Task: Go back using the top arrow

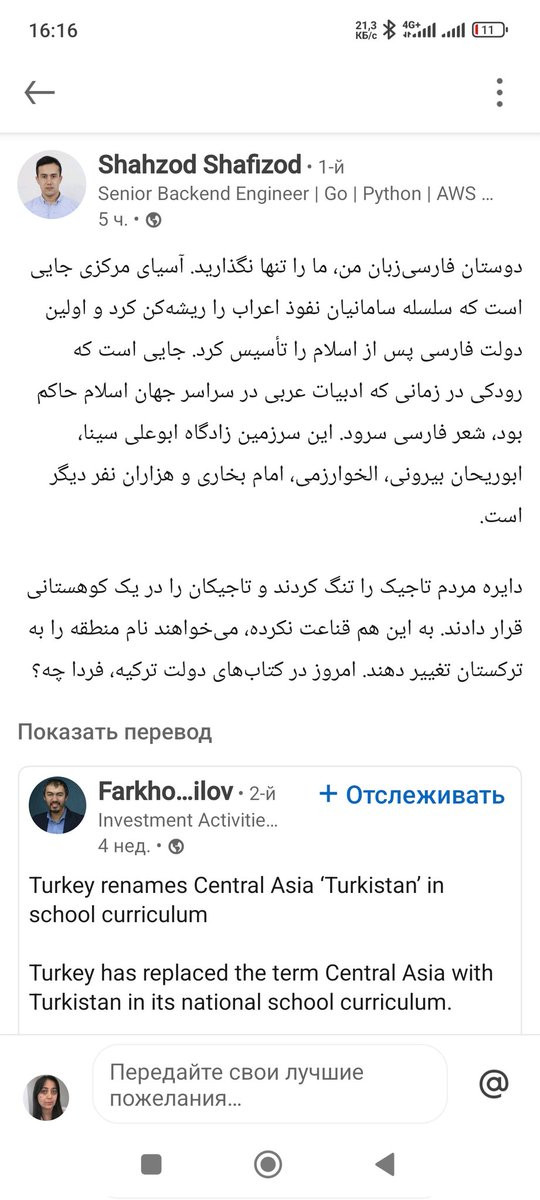Action: [x=40, y=93]
